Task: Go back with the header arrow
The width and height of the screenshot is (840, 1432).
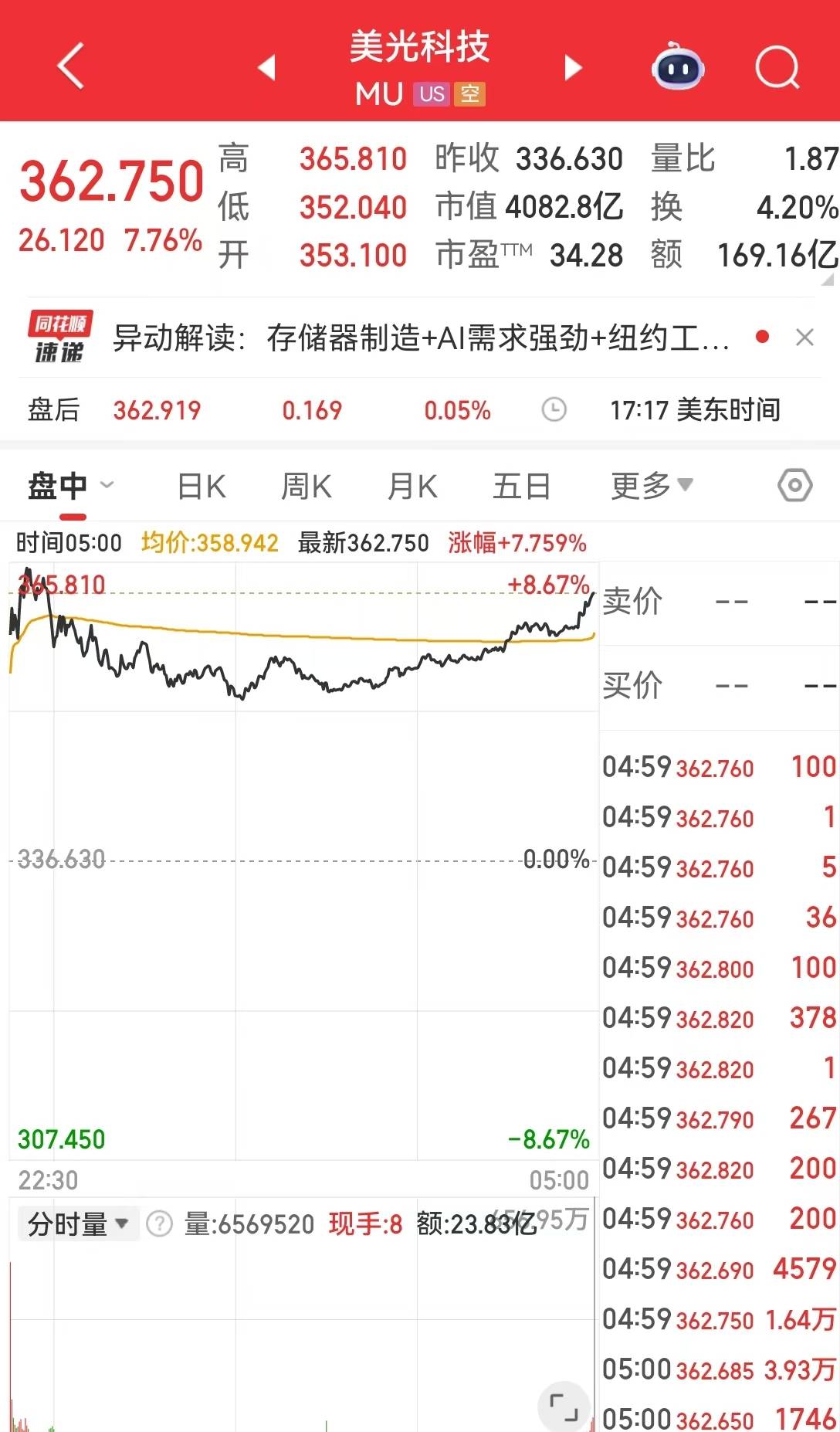Action: 71,66
